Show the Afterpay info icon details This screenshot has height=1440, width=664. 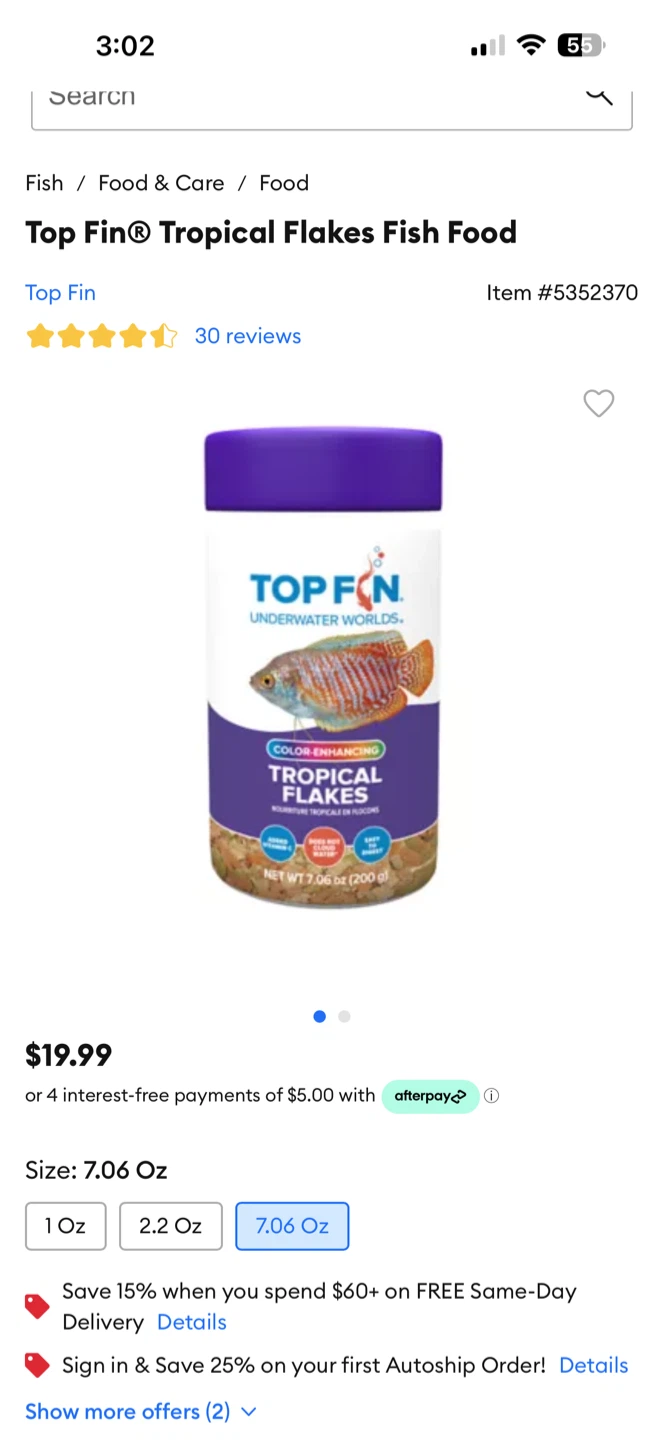point(491,1096)
